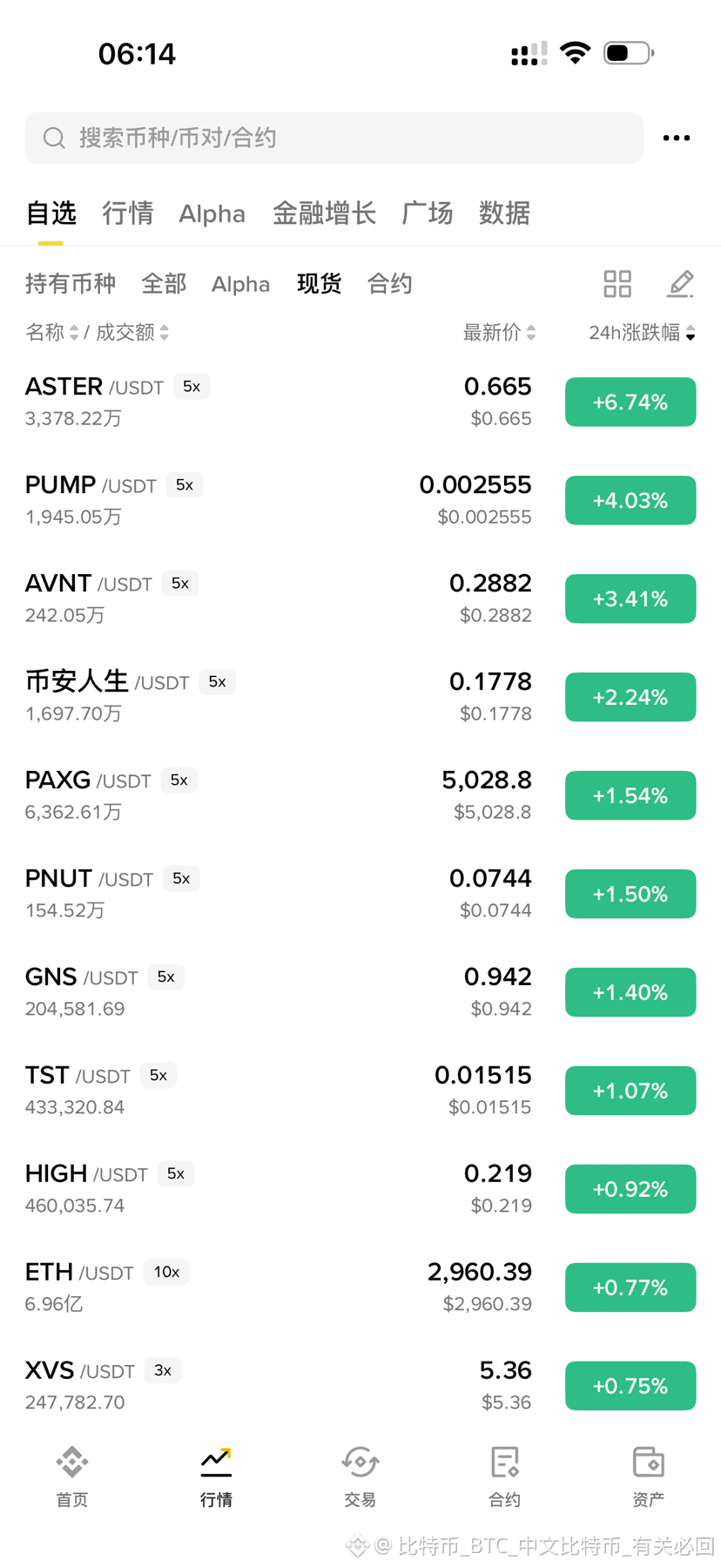Select the 现货 spot filter
This screenshot has height=1568, width=721.
pos(319,283)
